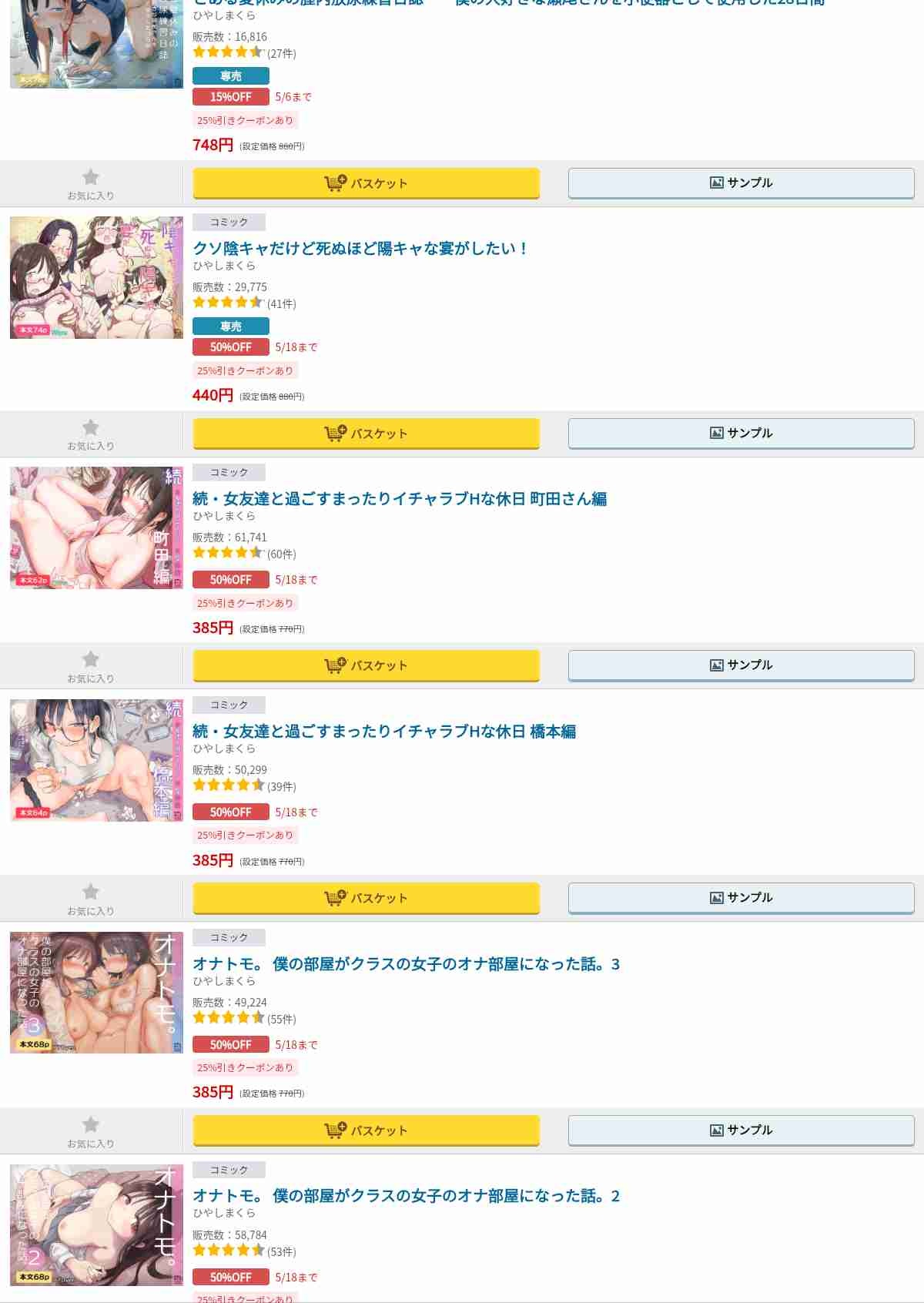This screenshot has height=1303, width=924.
Task: View sample of オナトモ。3
Action: click(x=741, y=1130)
